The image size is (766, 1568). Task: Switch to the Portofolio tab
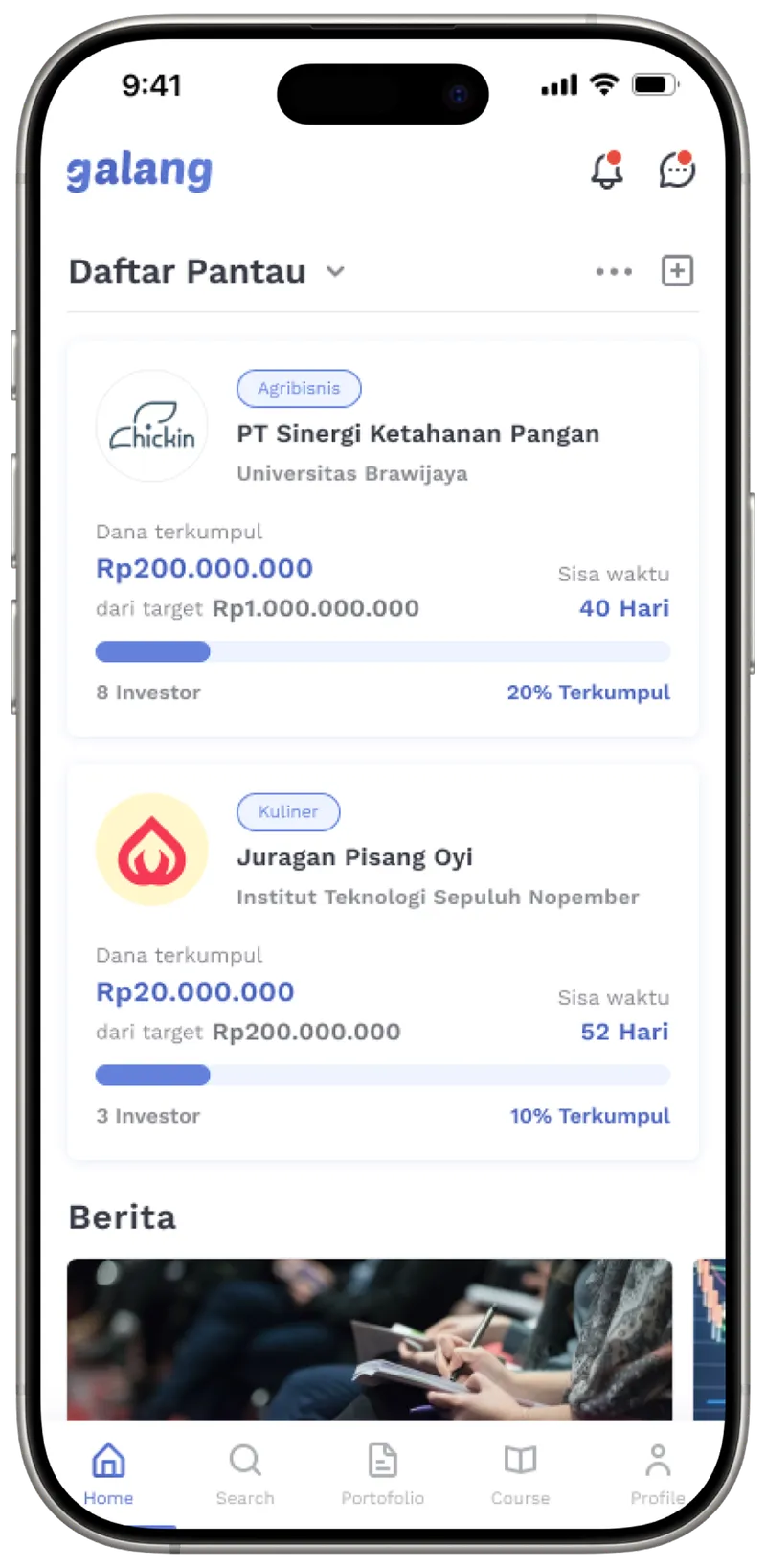click(383, 1475)
